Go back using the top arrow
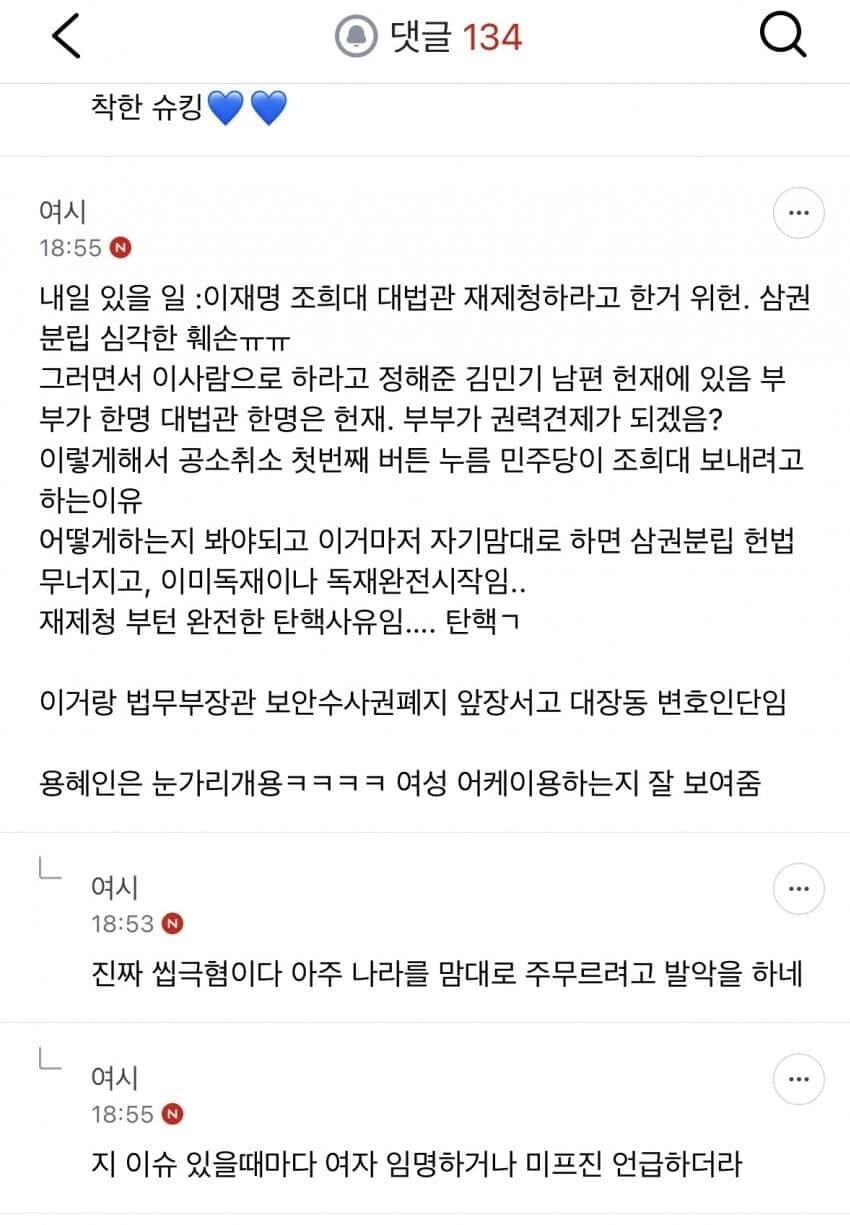This screenshot has width=850, height=1225. point(66,37)
